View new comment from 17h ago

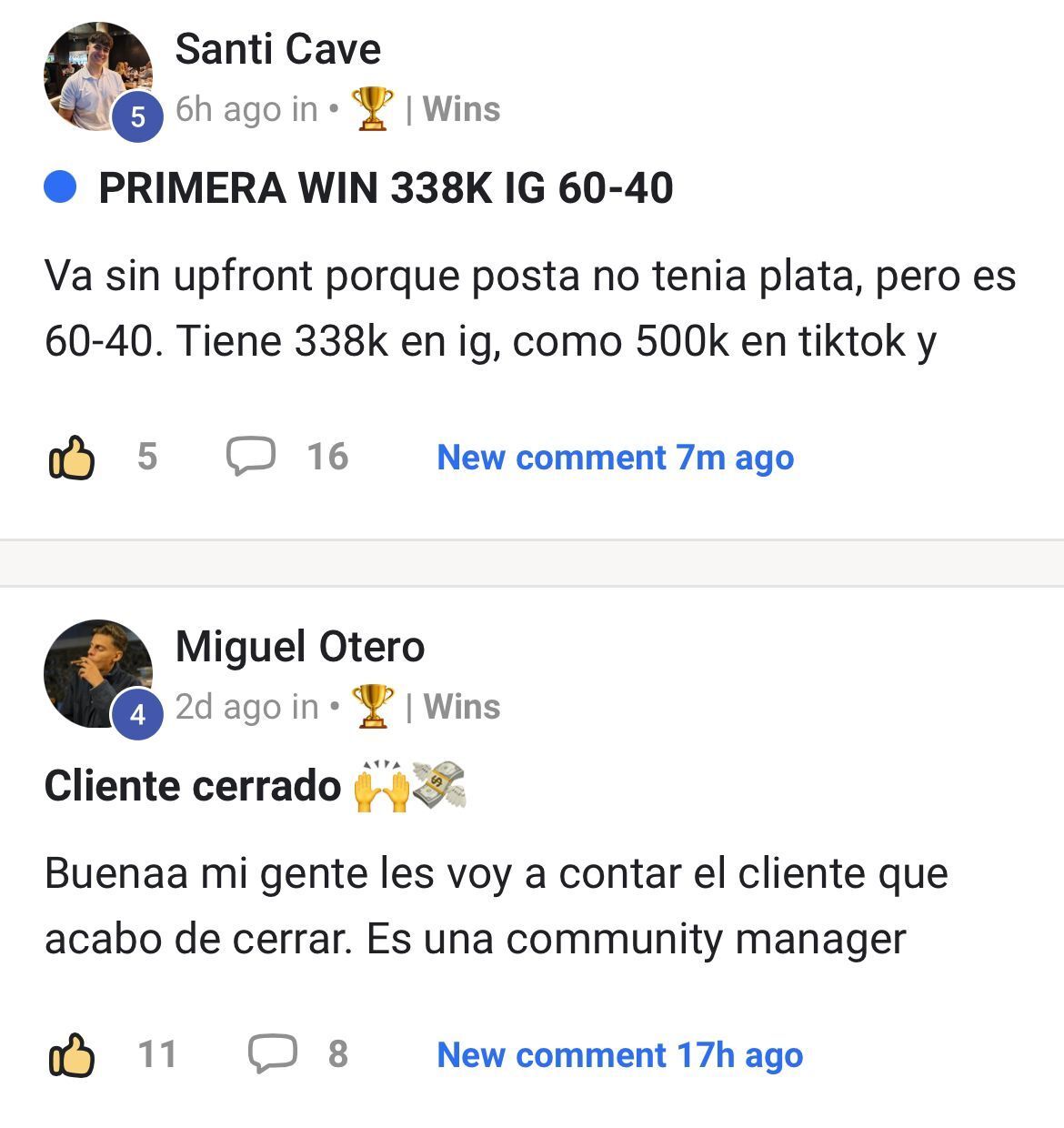pos(619,1055)
